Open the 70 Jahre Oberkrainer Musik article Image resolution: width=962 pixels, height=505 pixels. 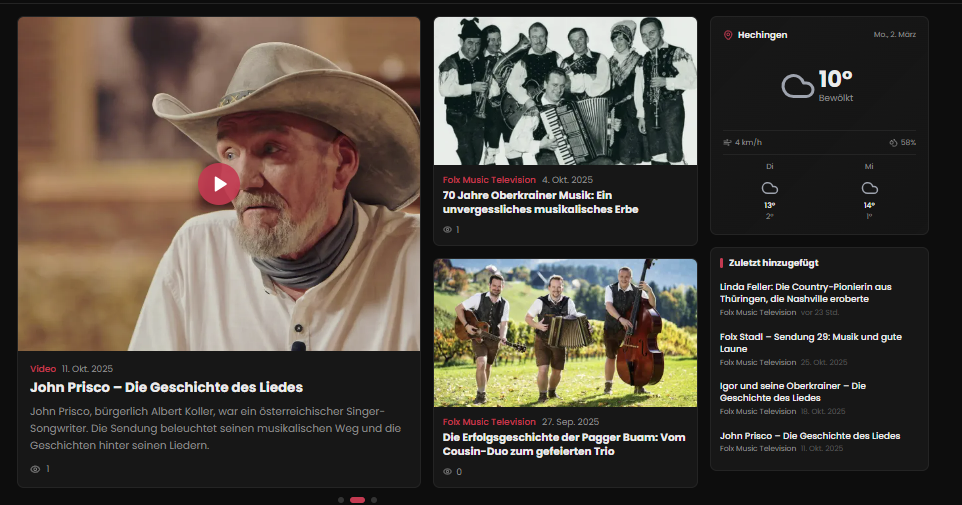pyautogui.click(x=541, y=202)
